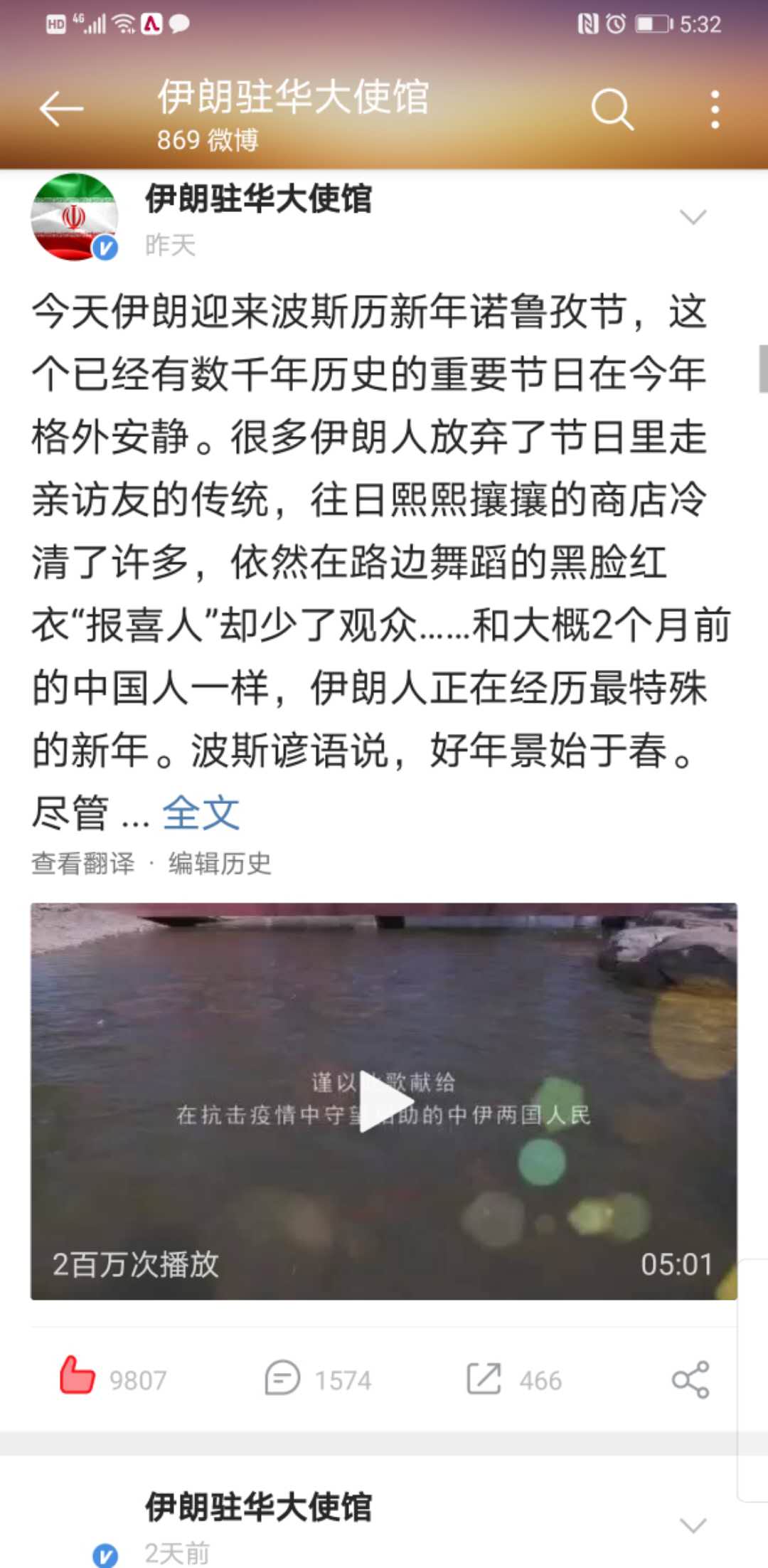Open 全文 to read full post

[x=201, y=812]
